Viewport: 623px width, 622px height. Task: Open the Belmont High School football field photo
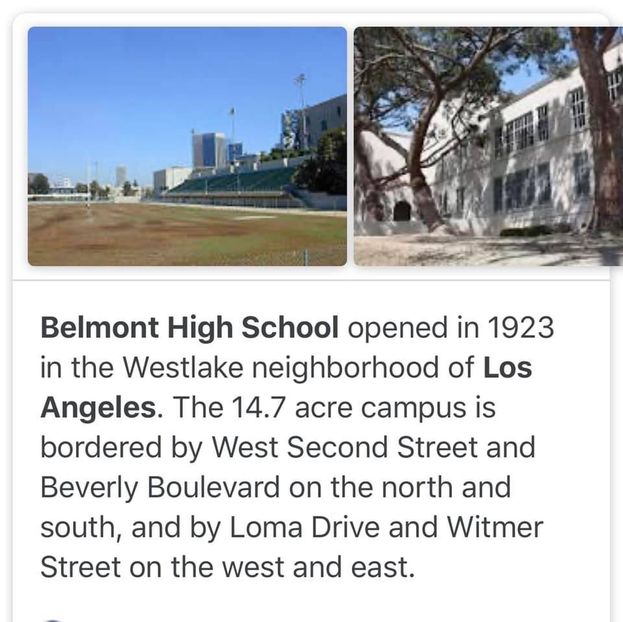(x=187, y=146)
